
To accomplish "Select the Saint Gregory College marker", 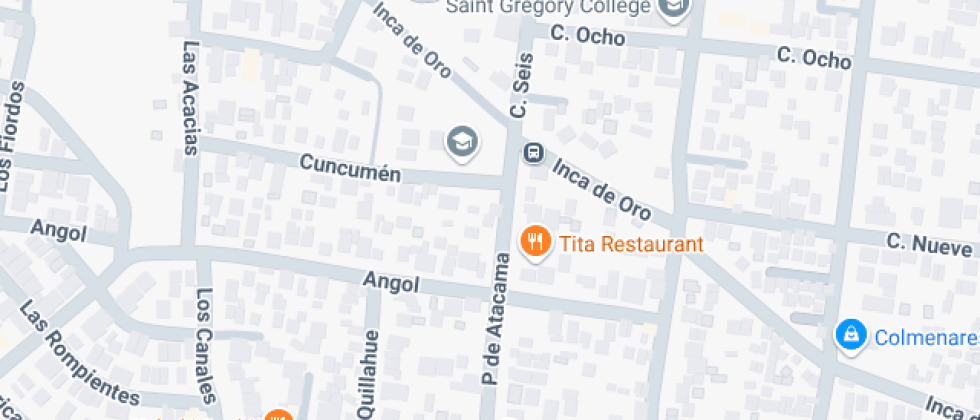I will [676, 8].
